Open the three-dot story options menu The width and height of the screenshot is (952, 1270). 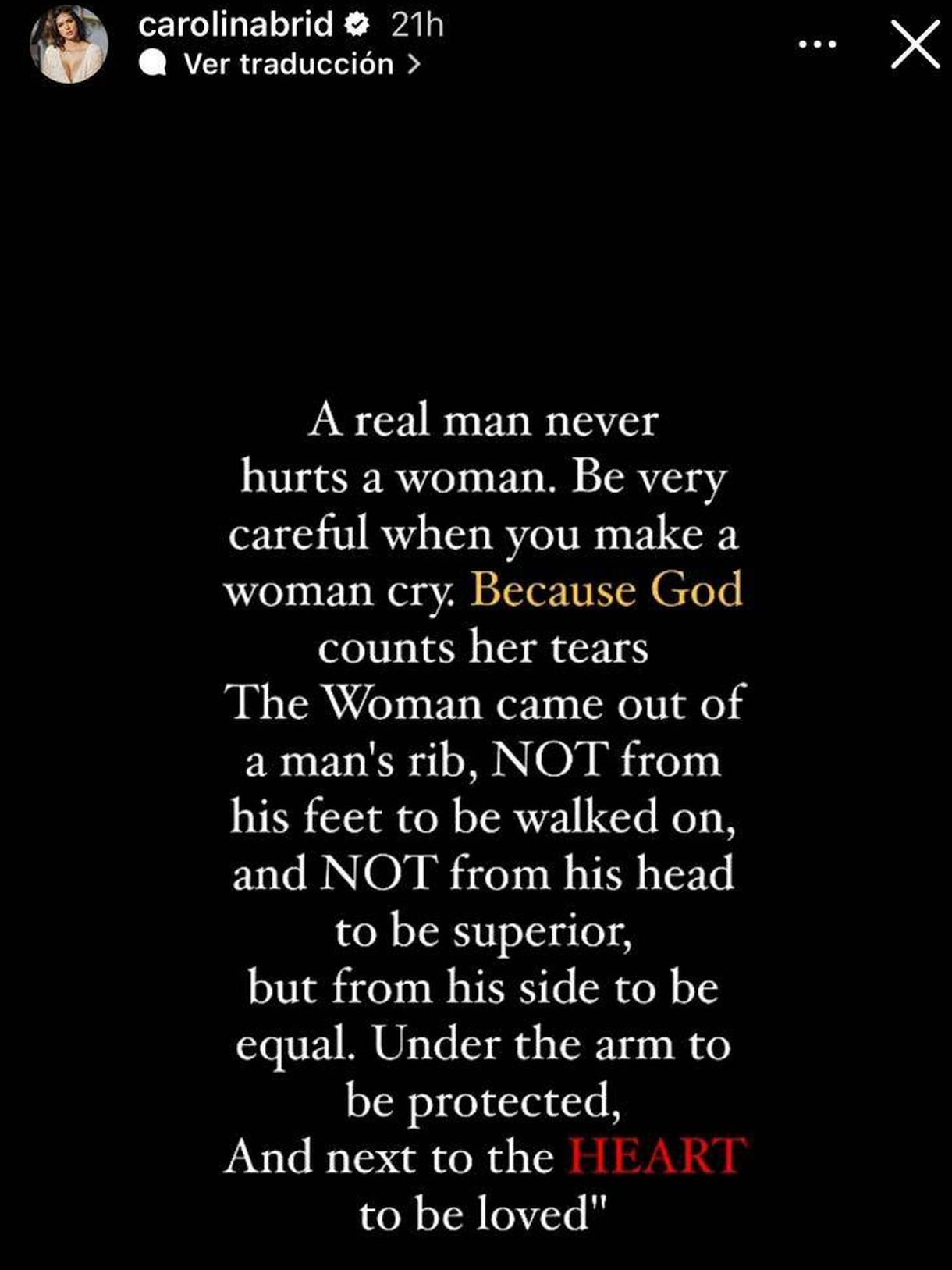(817, 45)
